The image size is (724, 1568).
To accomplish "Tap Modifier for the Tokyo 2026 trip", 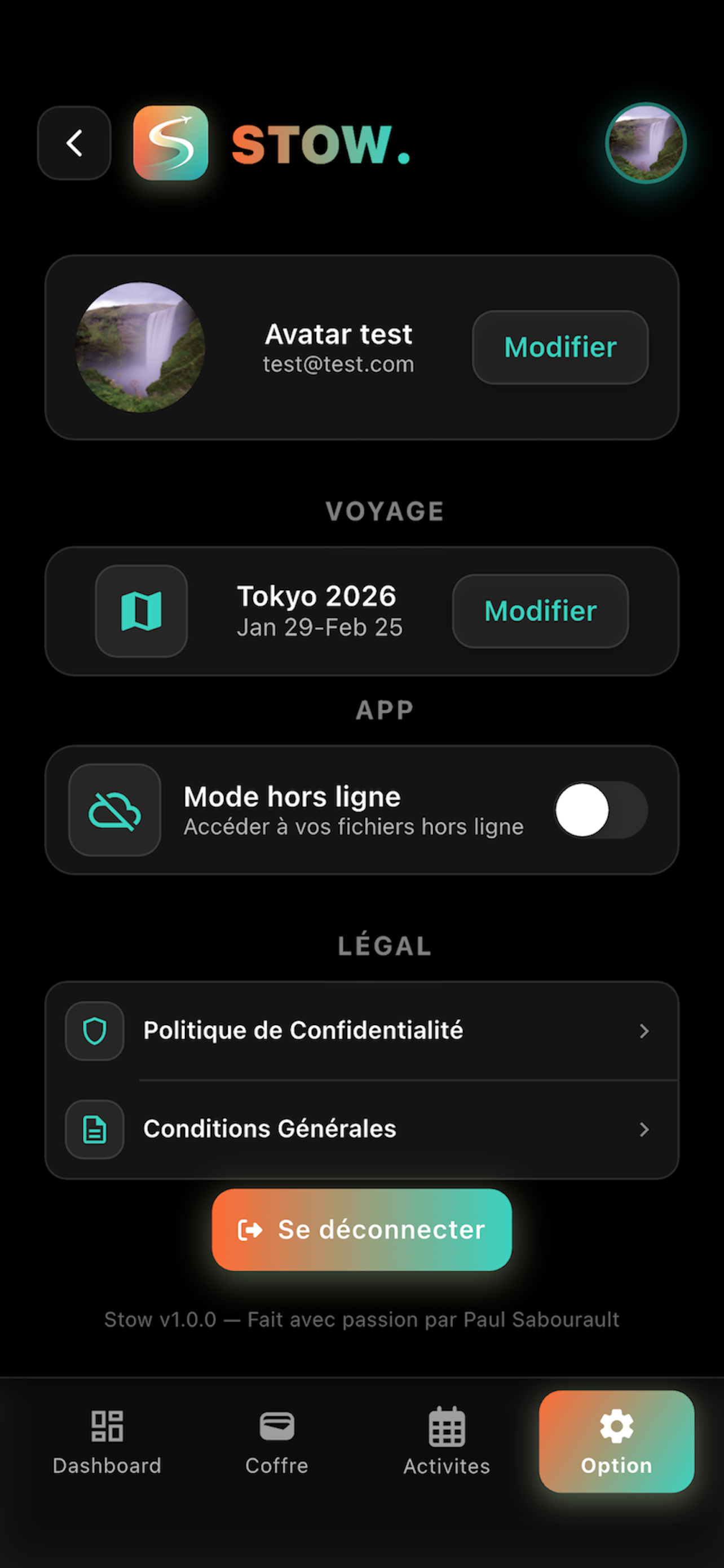I will (x=540, y=610).
